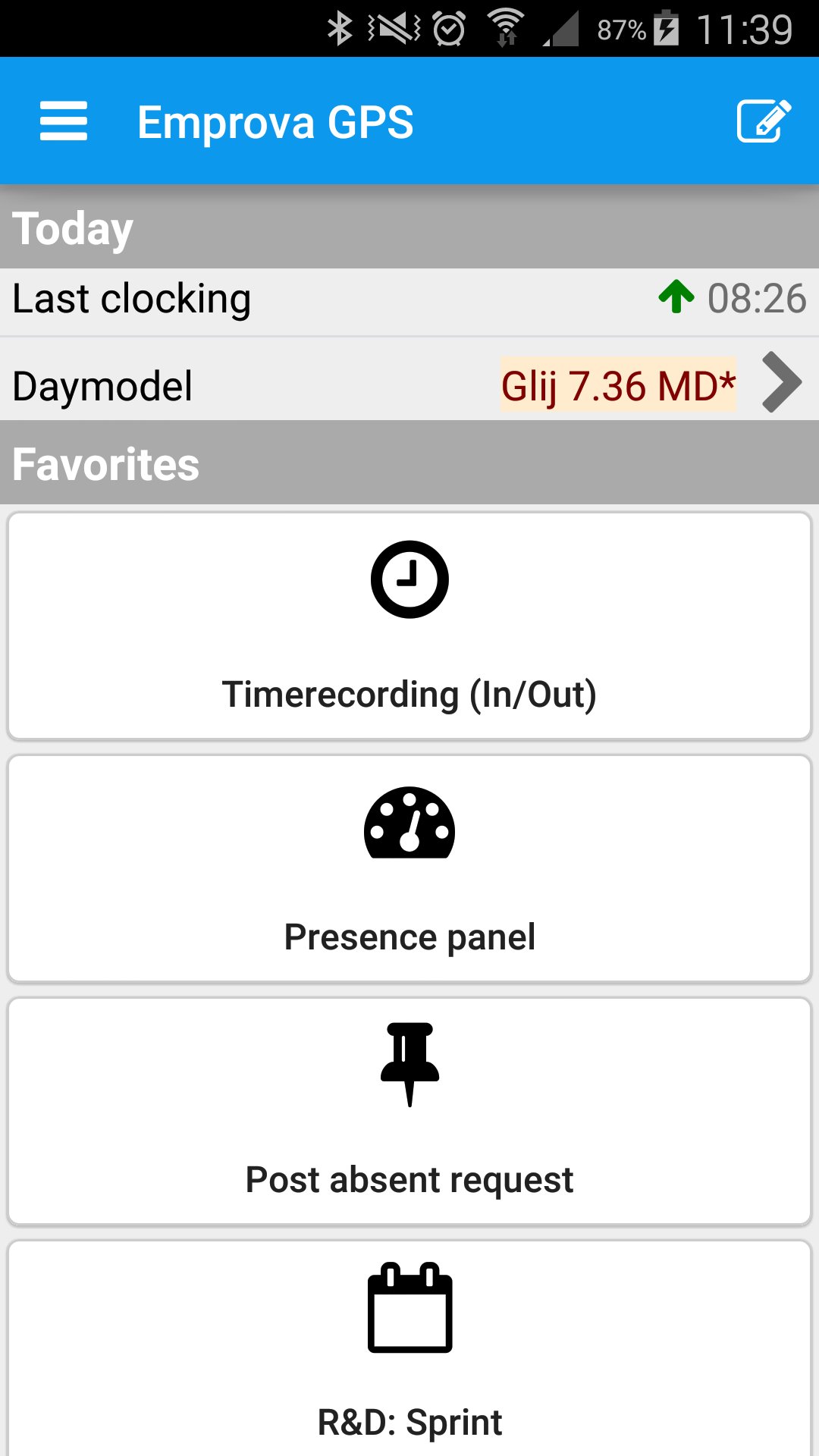Open the hamburger navigation menu
The width and height of the screenshot is (819, 1456).
64,121
